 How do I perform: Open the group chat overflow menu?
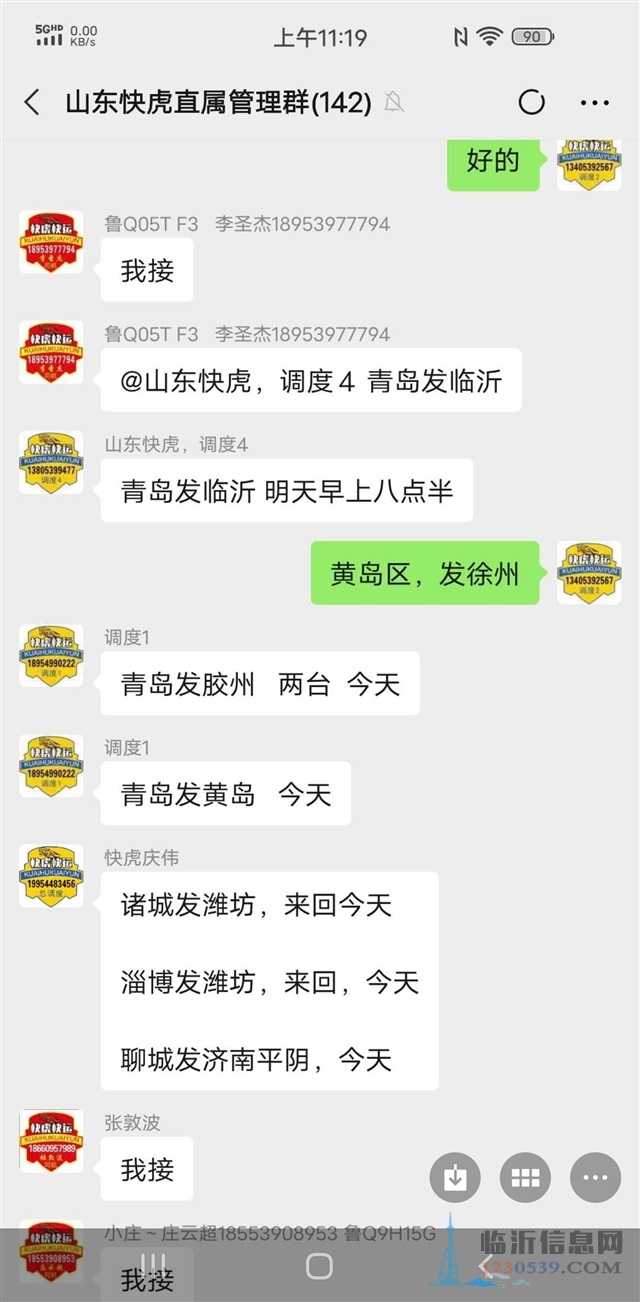coord(595,103)
